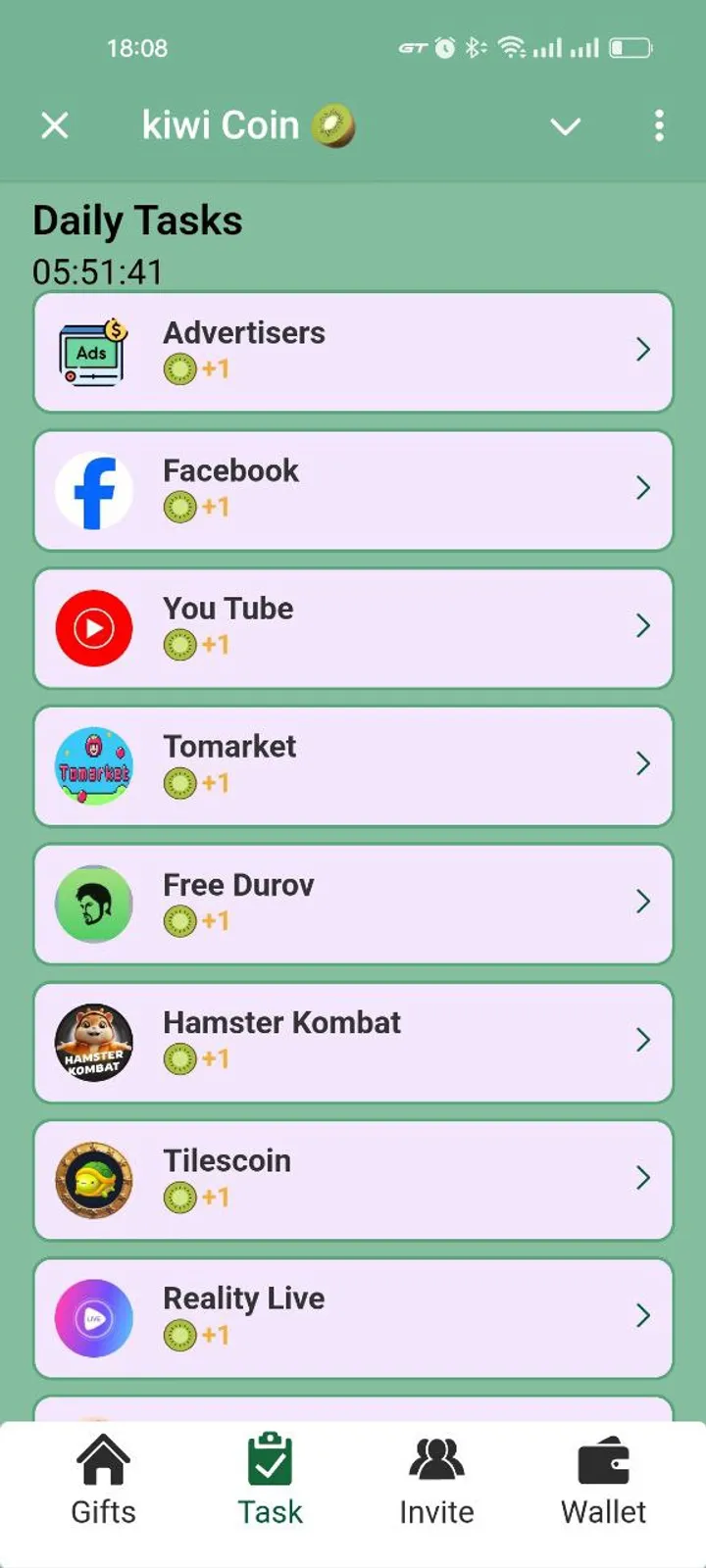Open the Facebook task
706x1568 pixels.
(353, 489)
